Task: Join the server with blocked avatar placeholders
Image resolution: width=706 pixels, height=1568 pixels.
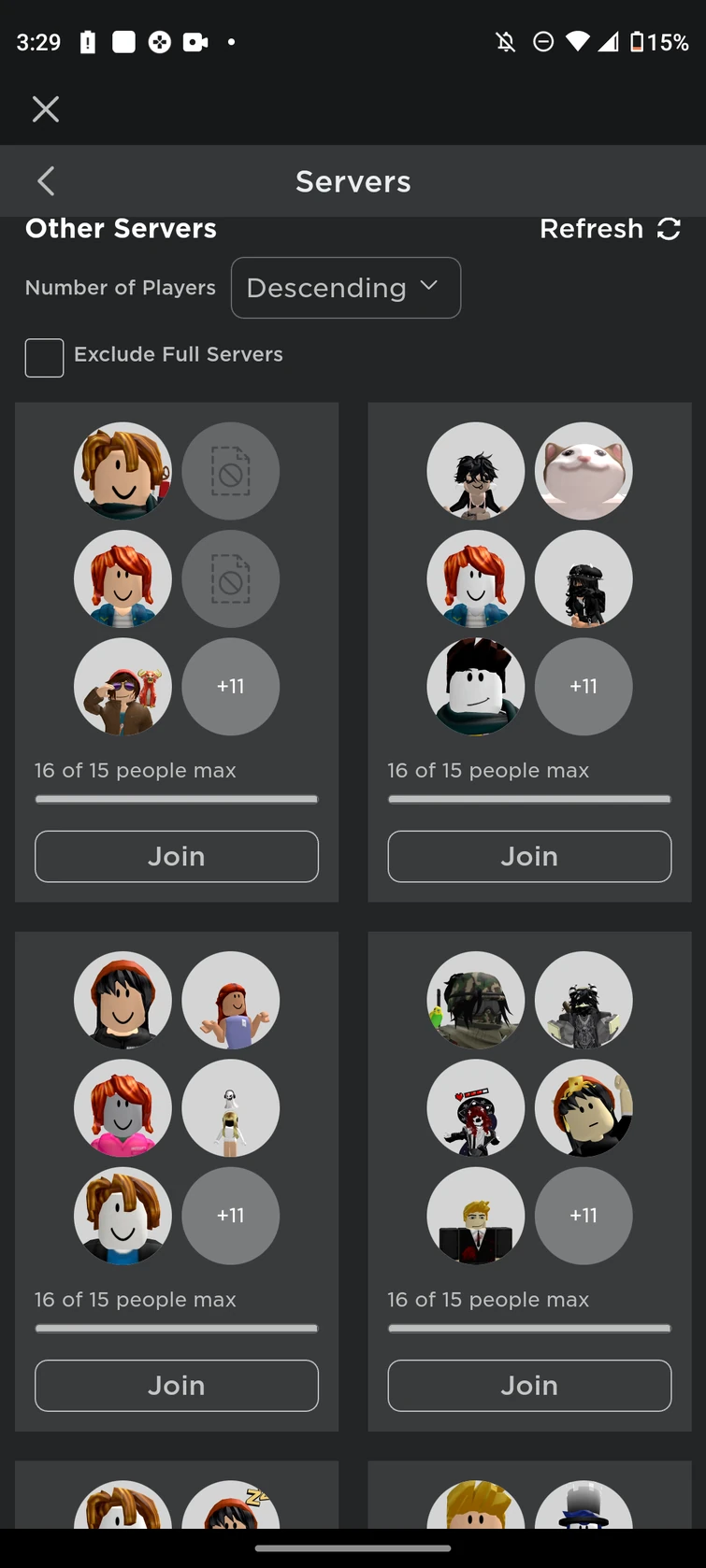Action: coord(176,856)
